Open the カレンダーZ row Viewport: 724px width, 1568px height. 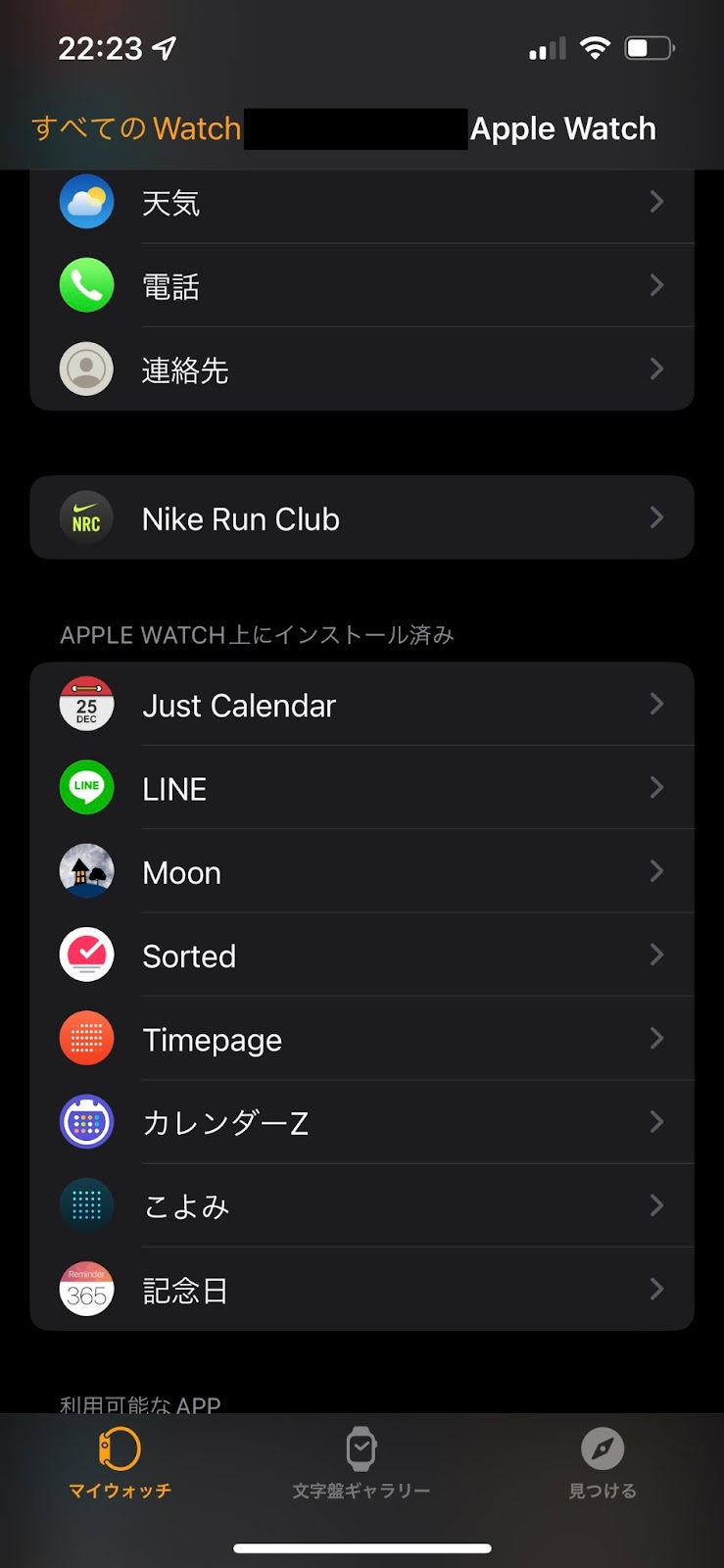pyautogui.click(x=362, y=1122)
